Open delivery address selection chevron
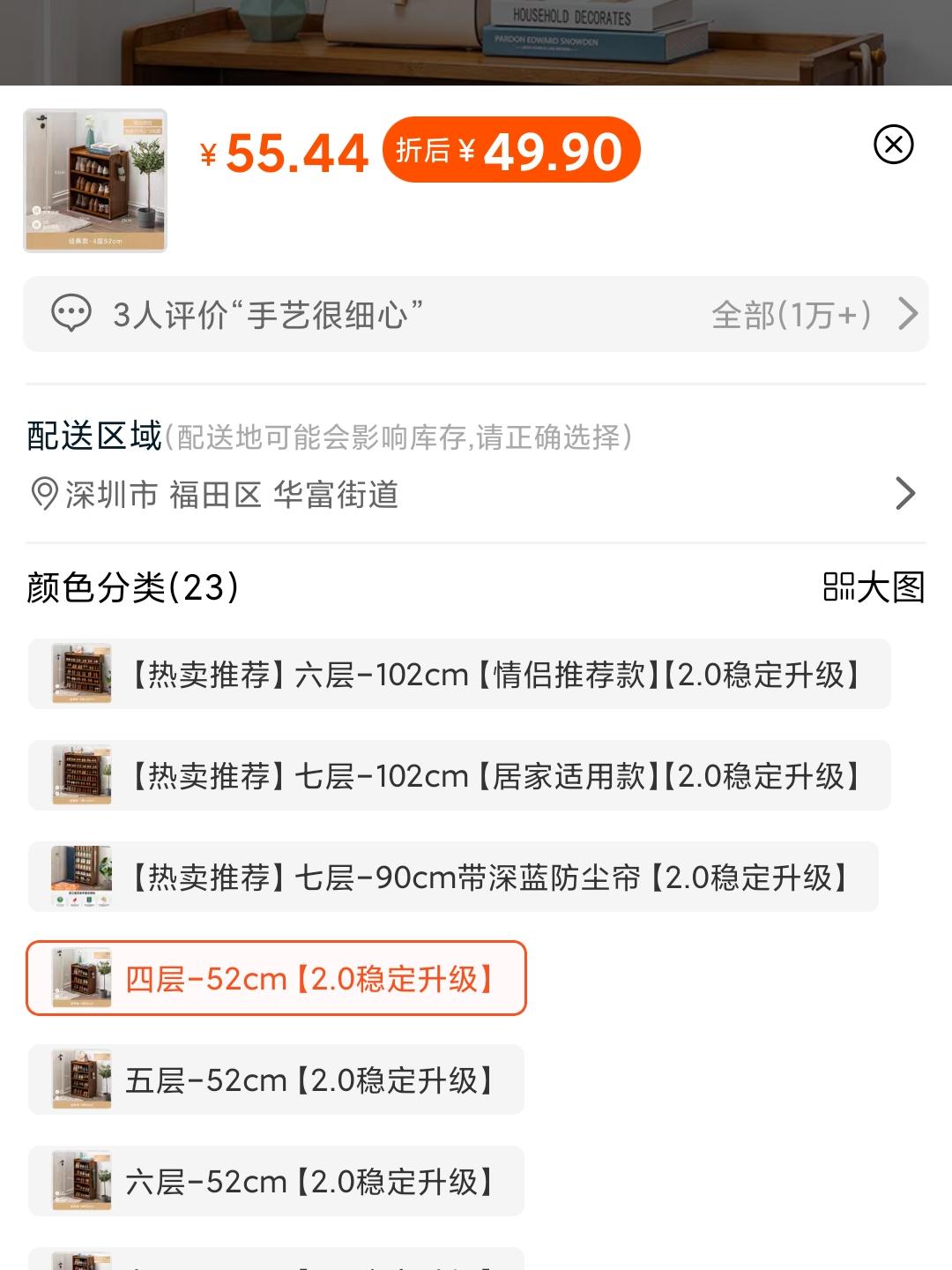This screenshot has width=952, height=1270. click(x=906, y=494)
